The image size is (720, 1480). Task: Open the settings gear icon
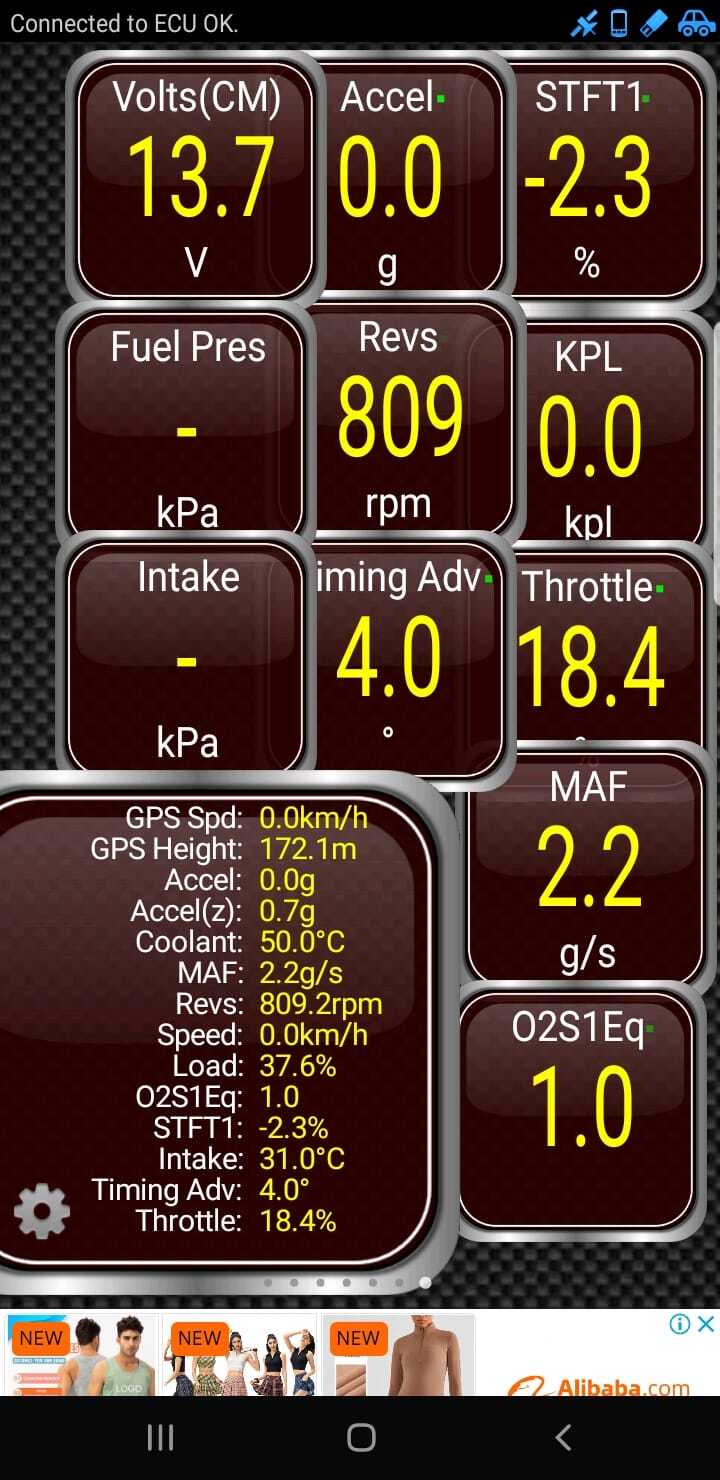42,1212
